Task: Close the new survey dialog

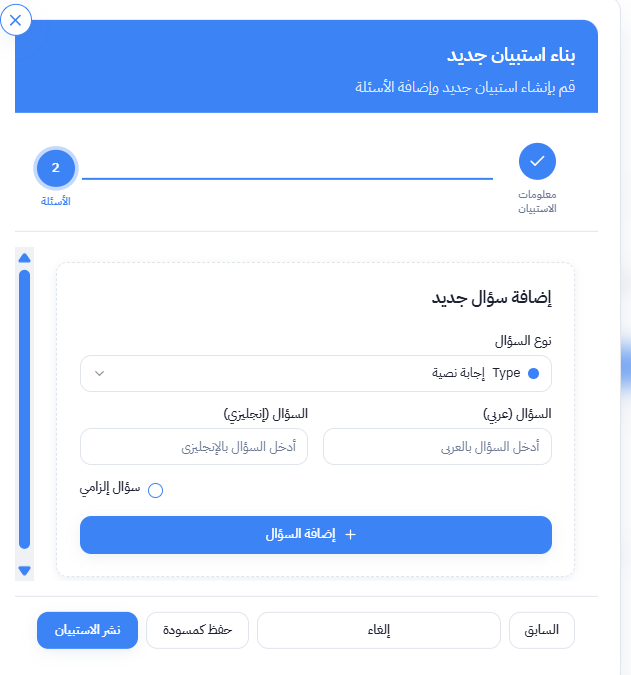Action: 16,19
